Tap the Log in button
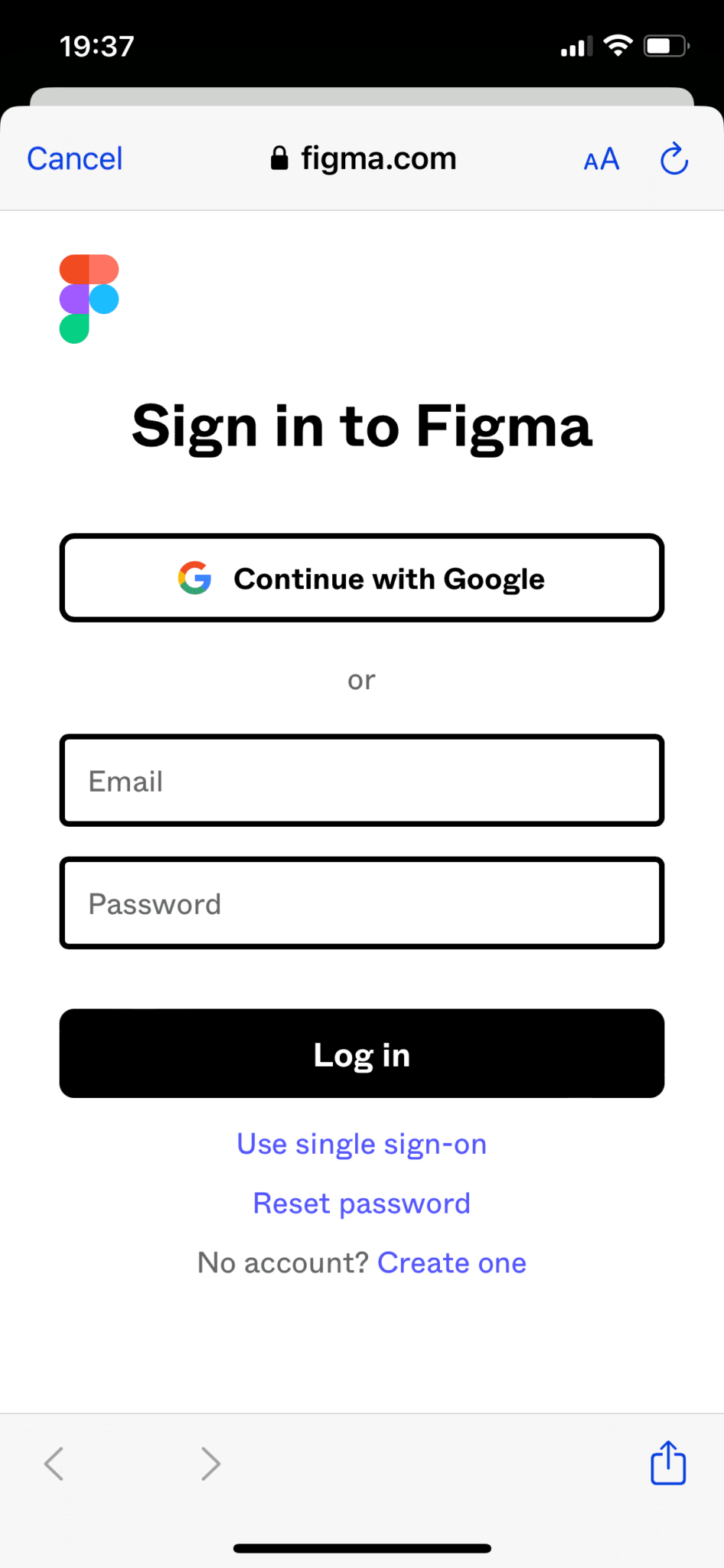This screenshot has height=1568, width=724. [362, 1054]
